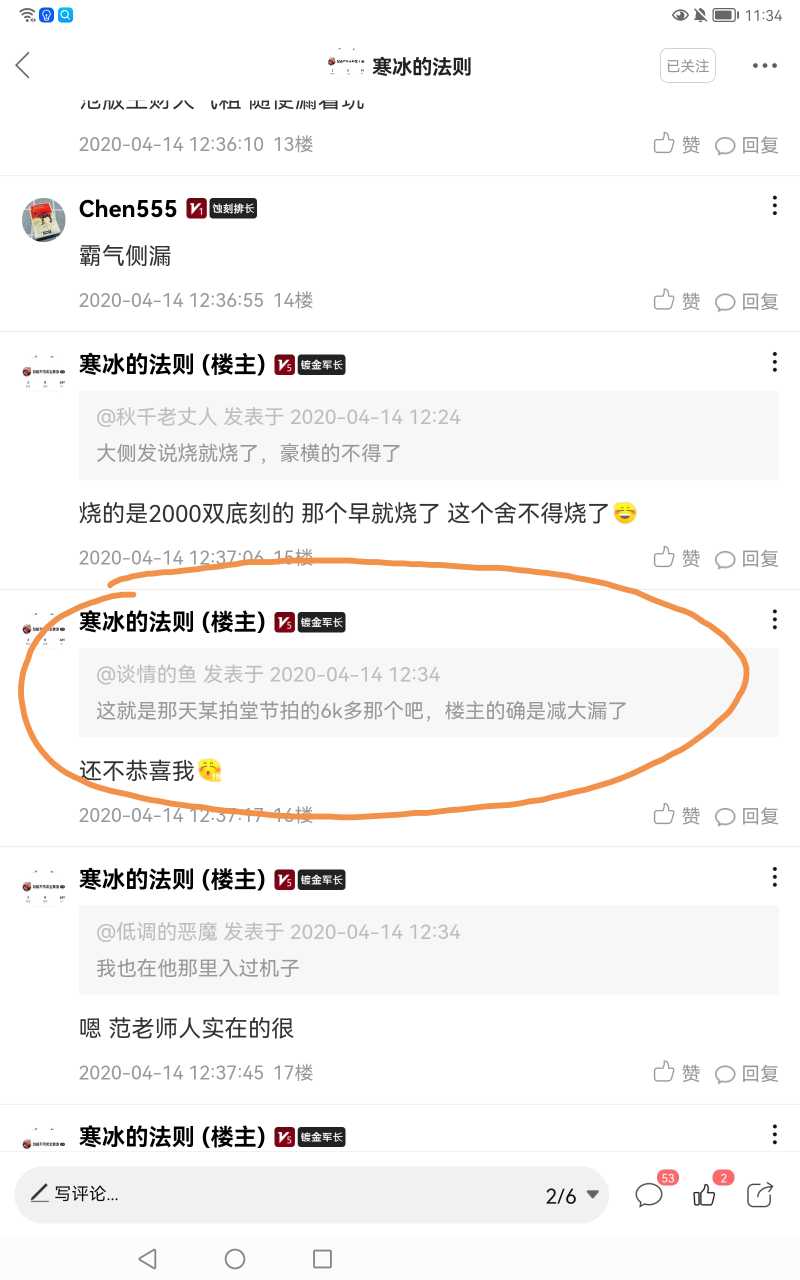This screenshot has height=1280, width=800.
Task: Like the 13楼 comment
Action: (676, 145)
